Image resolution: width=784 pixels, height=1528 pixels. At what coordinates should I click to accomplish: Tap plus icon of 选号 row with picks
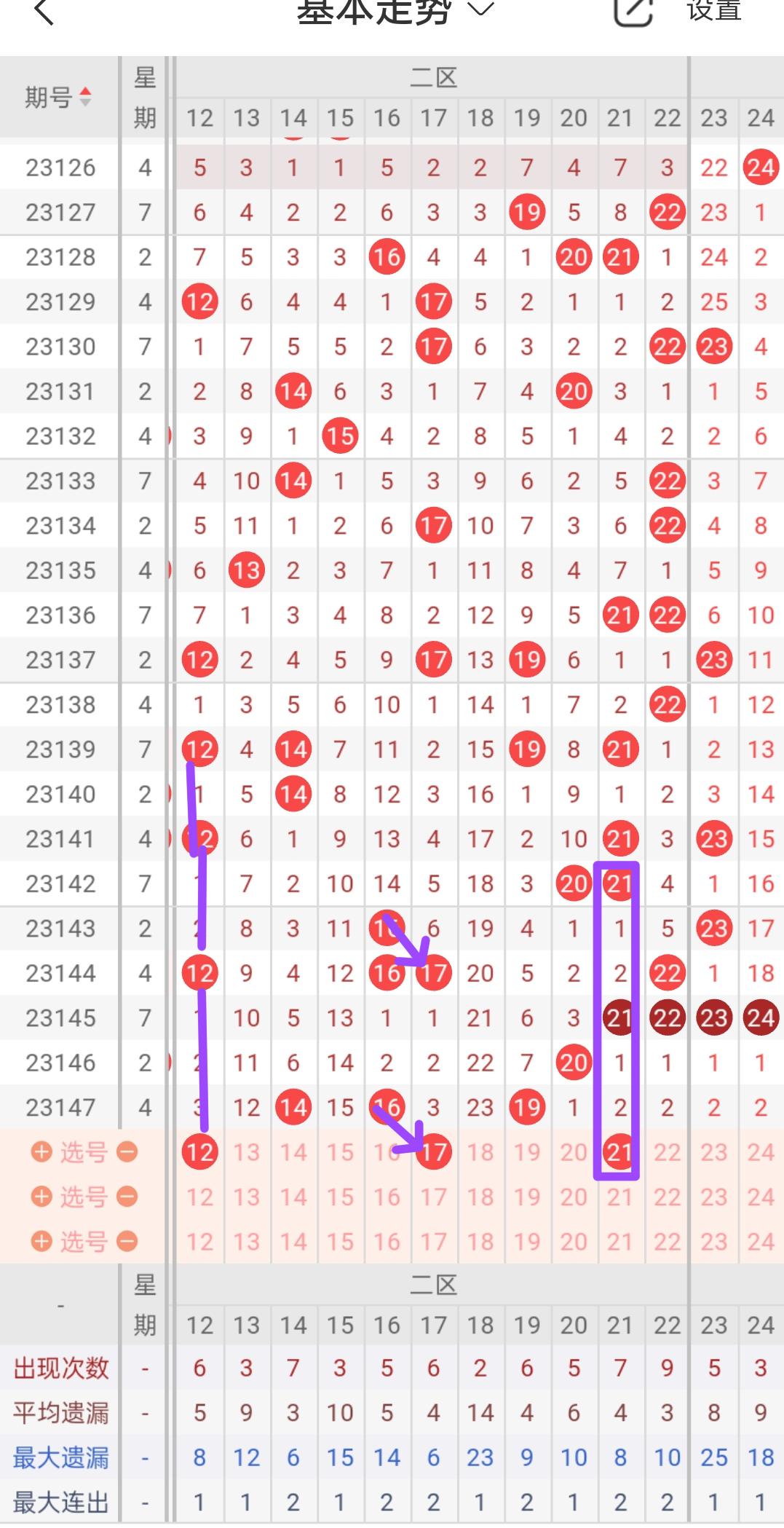[41, 1152]
